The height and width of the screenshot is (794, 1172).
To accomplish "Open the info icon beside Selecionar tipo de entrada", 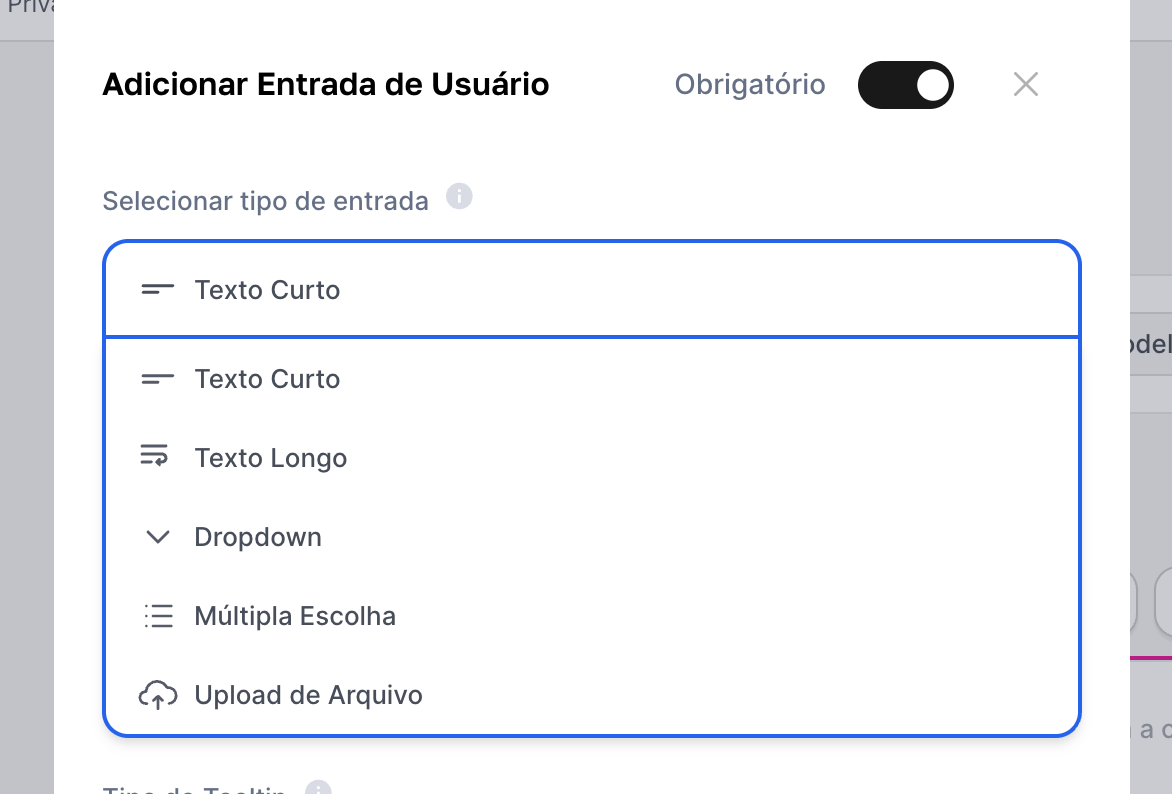I will pos(459,196).
